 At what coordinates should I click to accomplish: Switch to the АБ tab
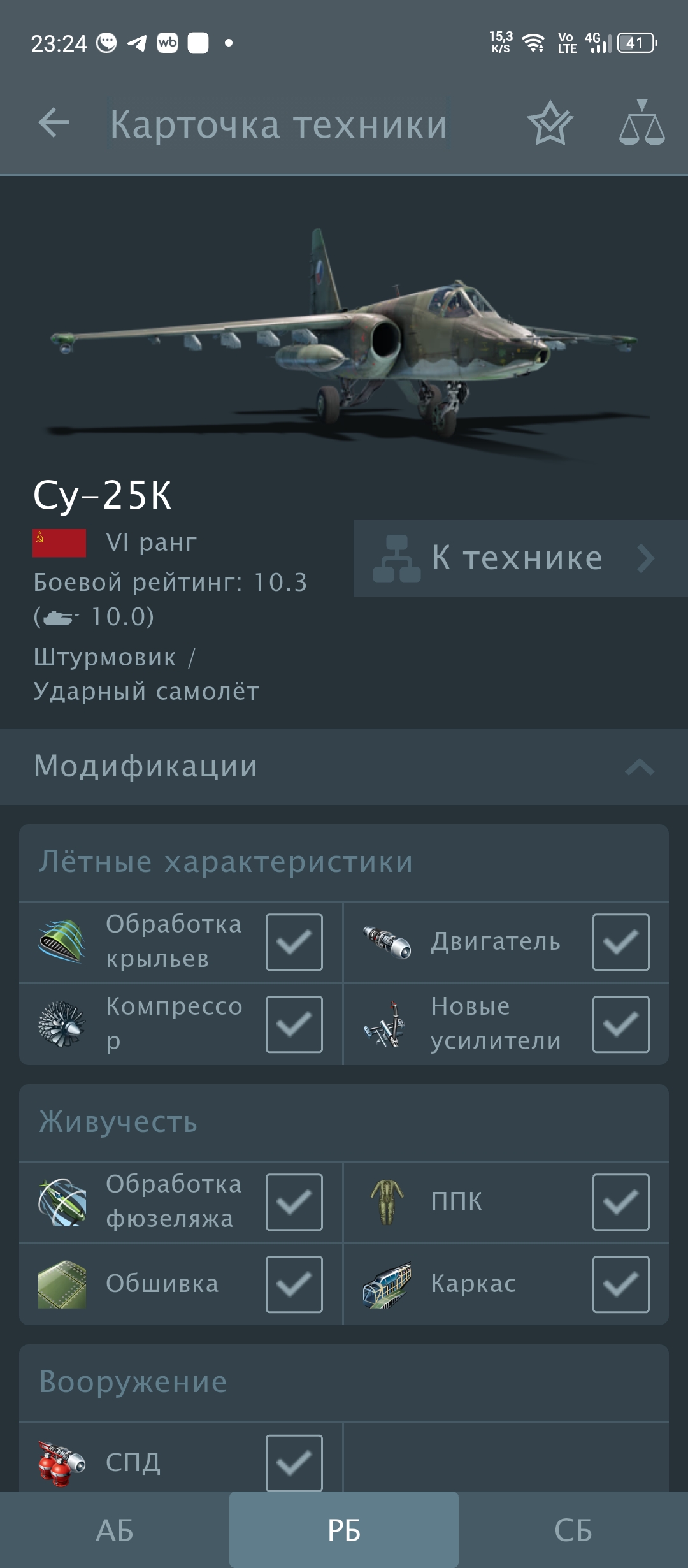click(x=115, y=1530)
